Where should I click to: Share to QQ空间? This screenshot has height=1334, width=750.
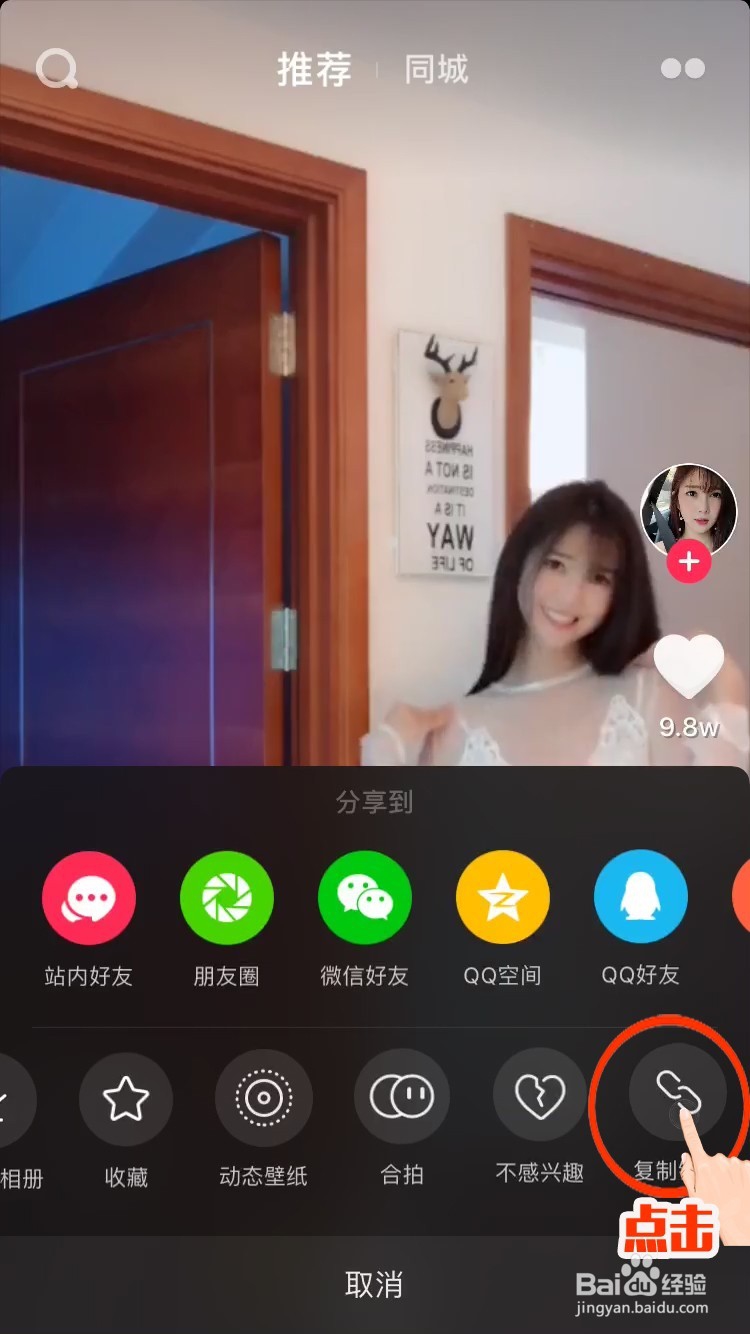click(x=503, y=898)
